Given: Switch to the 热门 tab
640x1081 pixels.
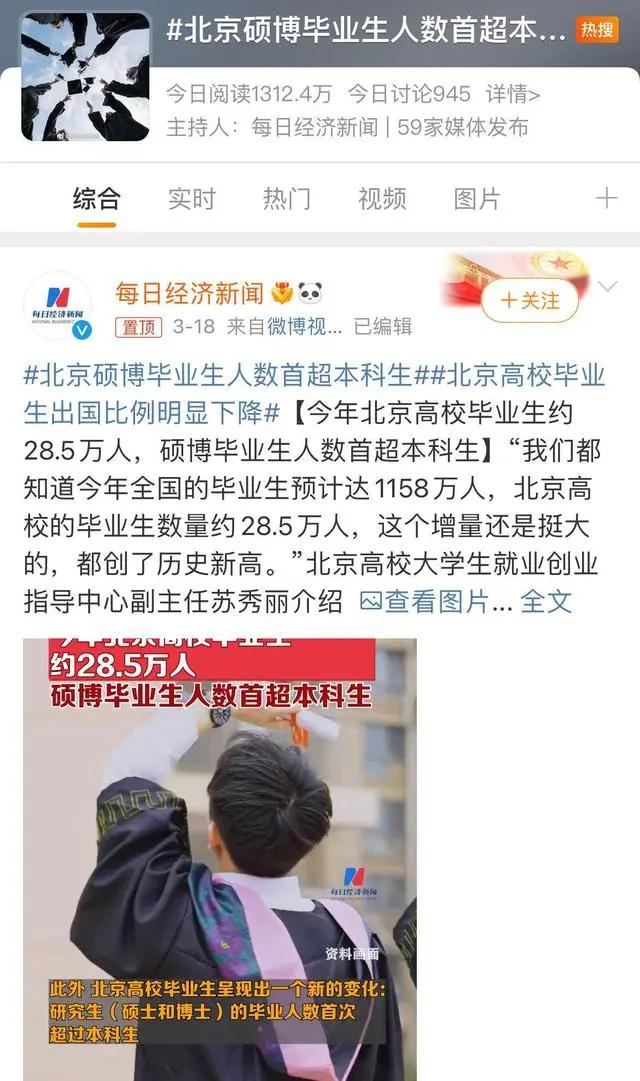Looking at the screenshot, I should point(286,198).
